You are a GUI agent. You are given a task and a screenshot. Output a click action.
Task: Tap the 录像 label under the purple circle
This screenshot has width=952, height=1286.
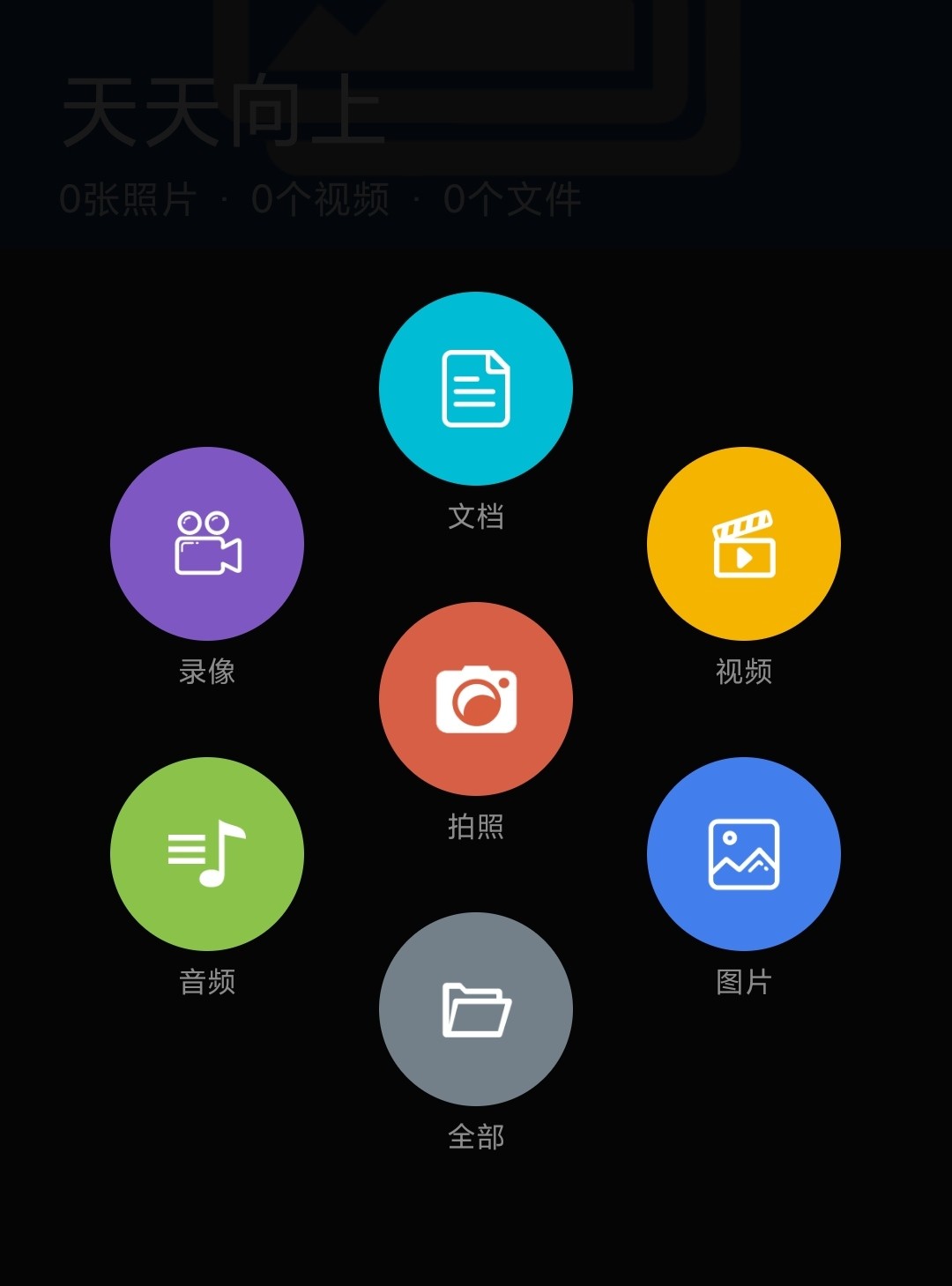point(206,674)
